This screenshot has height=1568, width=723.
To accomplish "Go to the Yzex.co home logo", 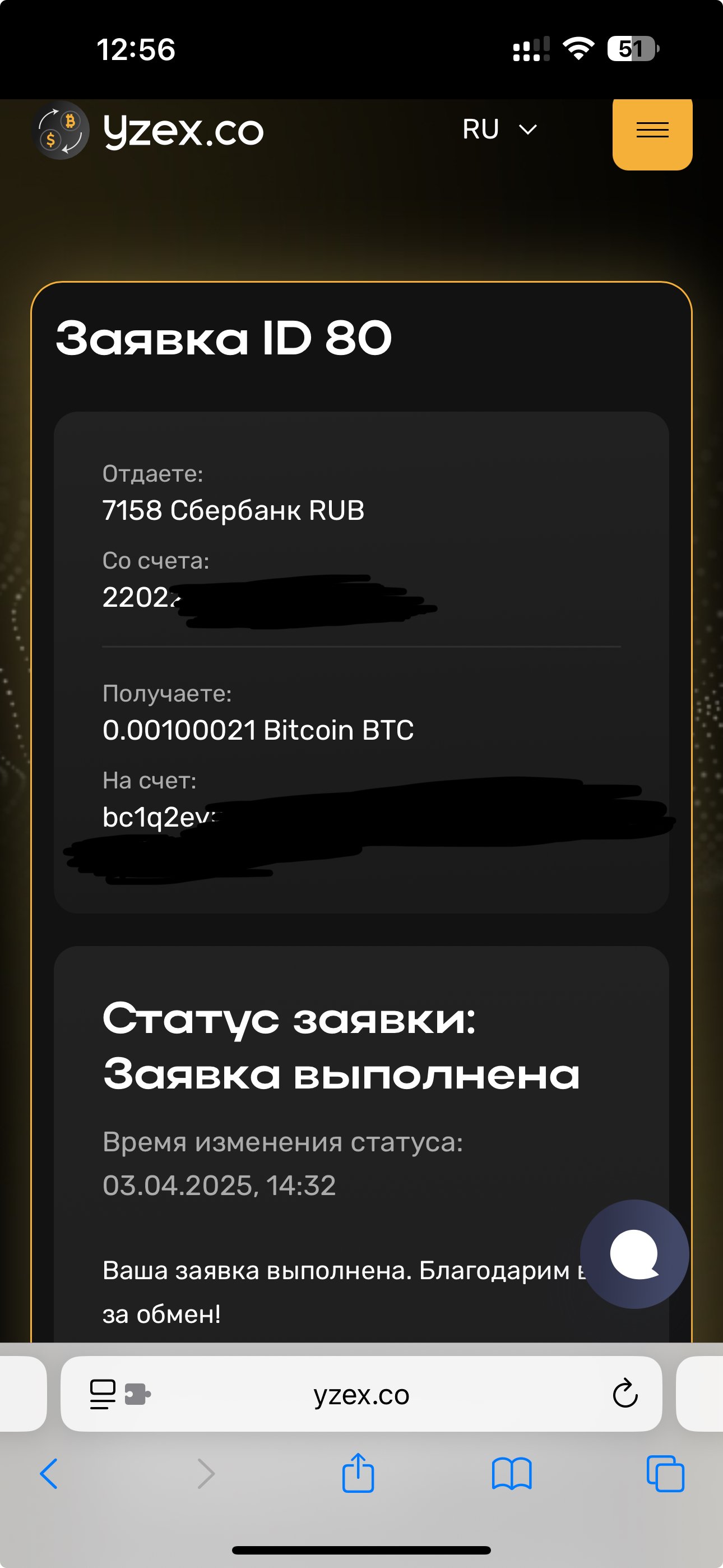I will [148, 130].
